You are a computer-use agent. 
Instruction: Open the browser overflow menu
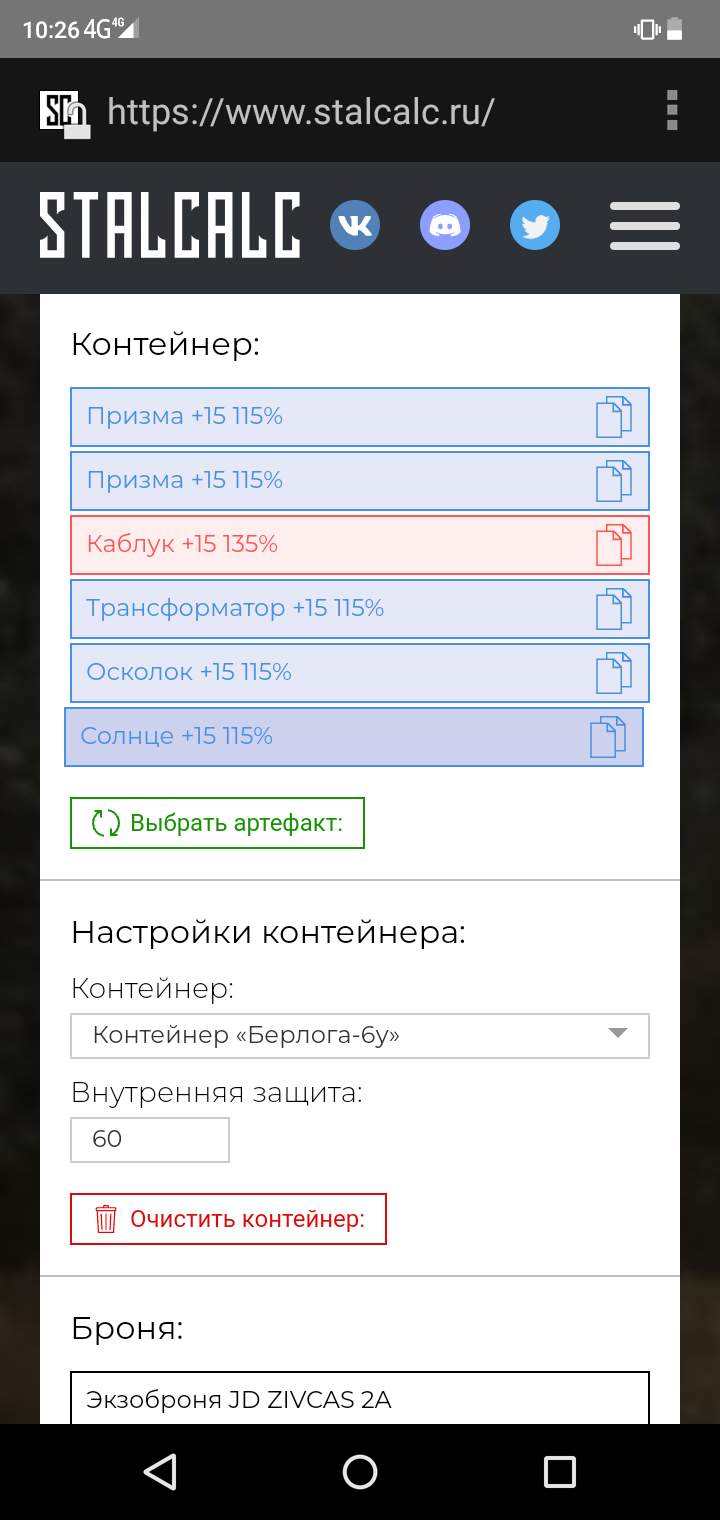(x=672, y=110)
